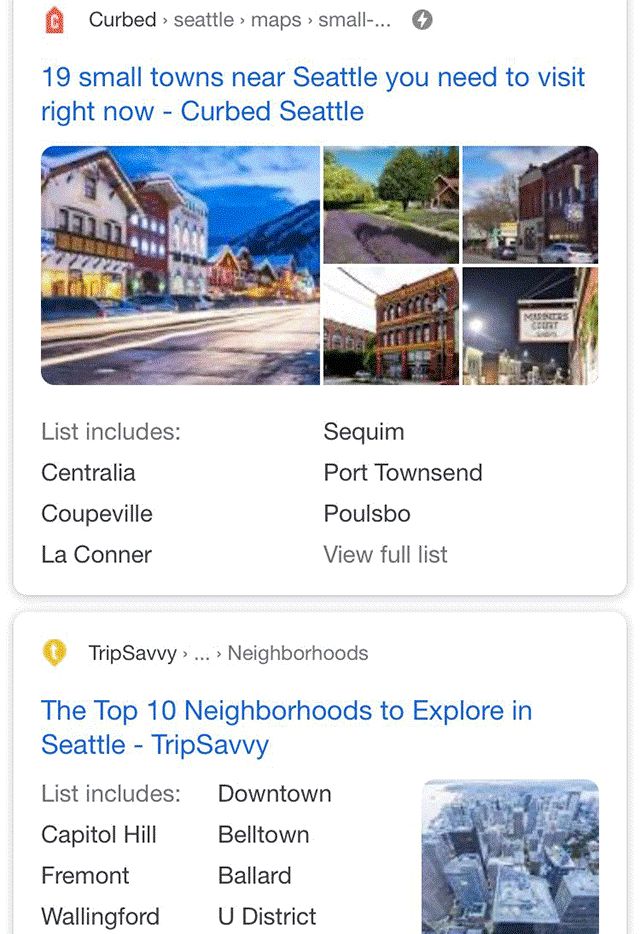Viewport: 640px width, 934px height.
Task: Open the TripSavvy Top 10 Neighborhoods result
Action: point(286,727)
